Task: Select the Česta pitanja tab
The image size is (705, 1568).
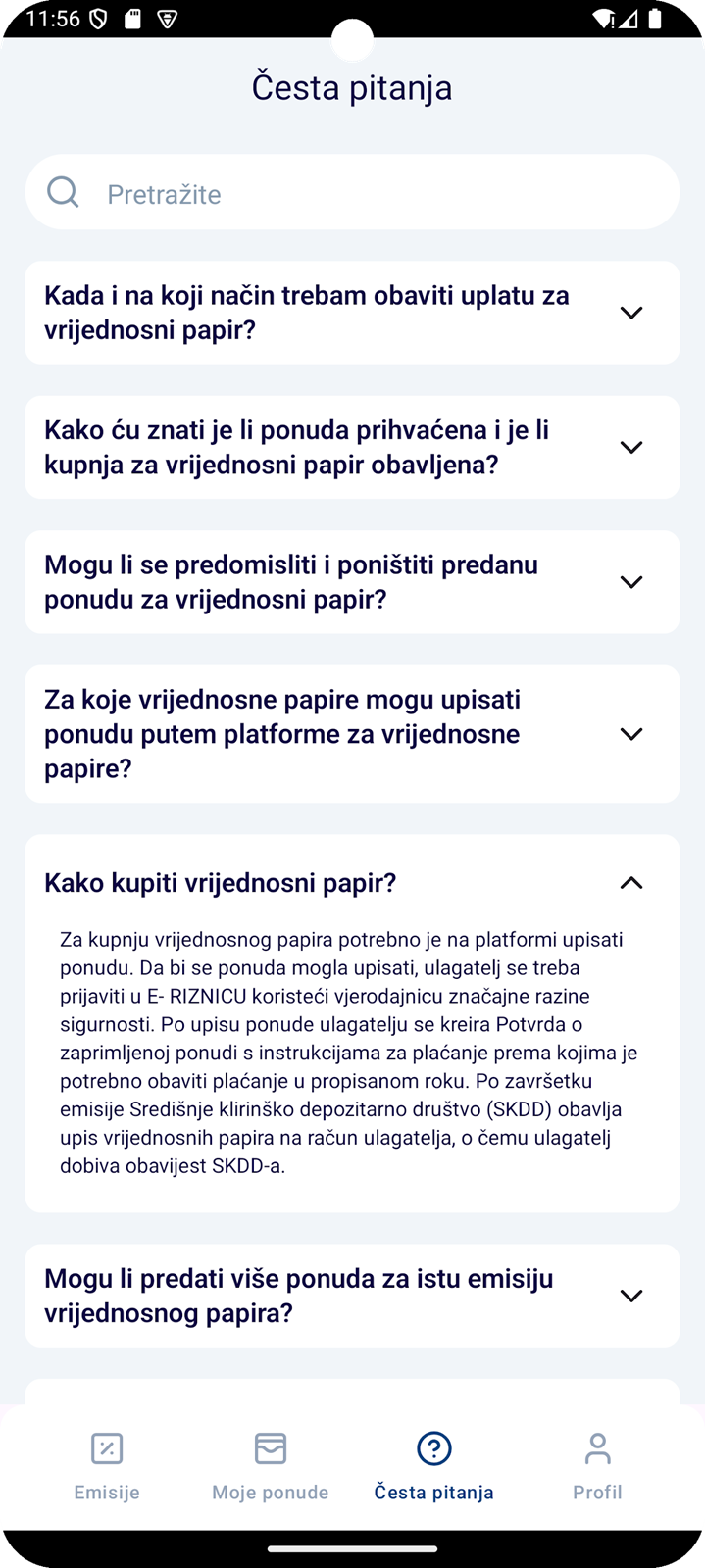Action: coord(433,1466)
